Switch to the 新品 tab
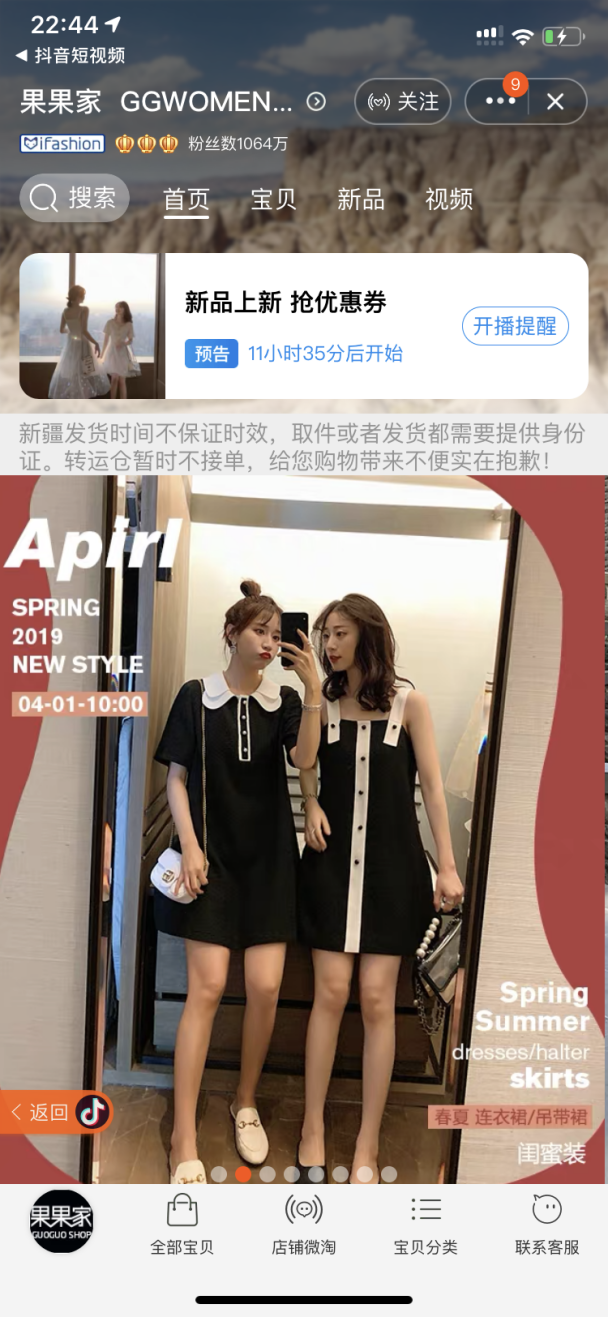 click(360, 199)
